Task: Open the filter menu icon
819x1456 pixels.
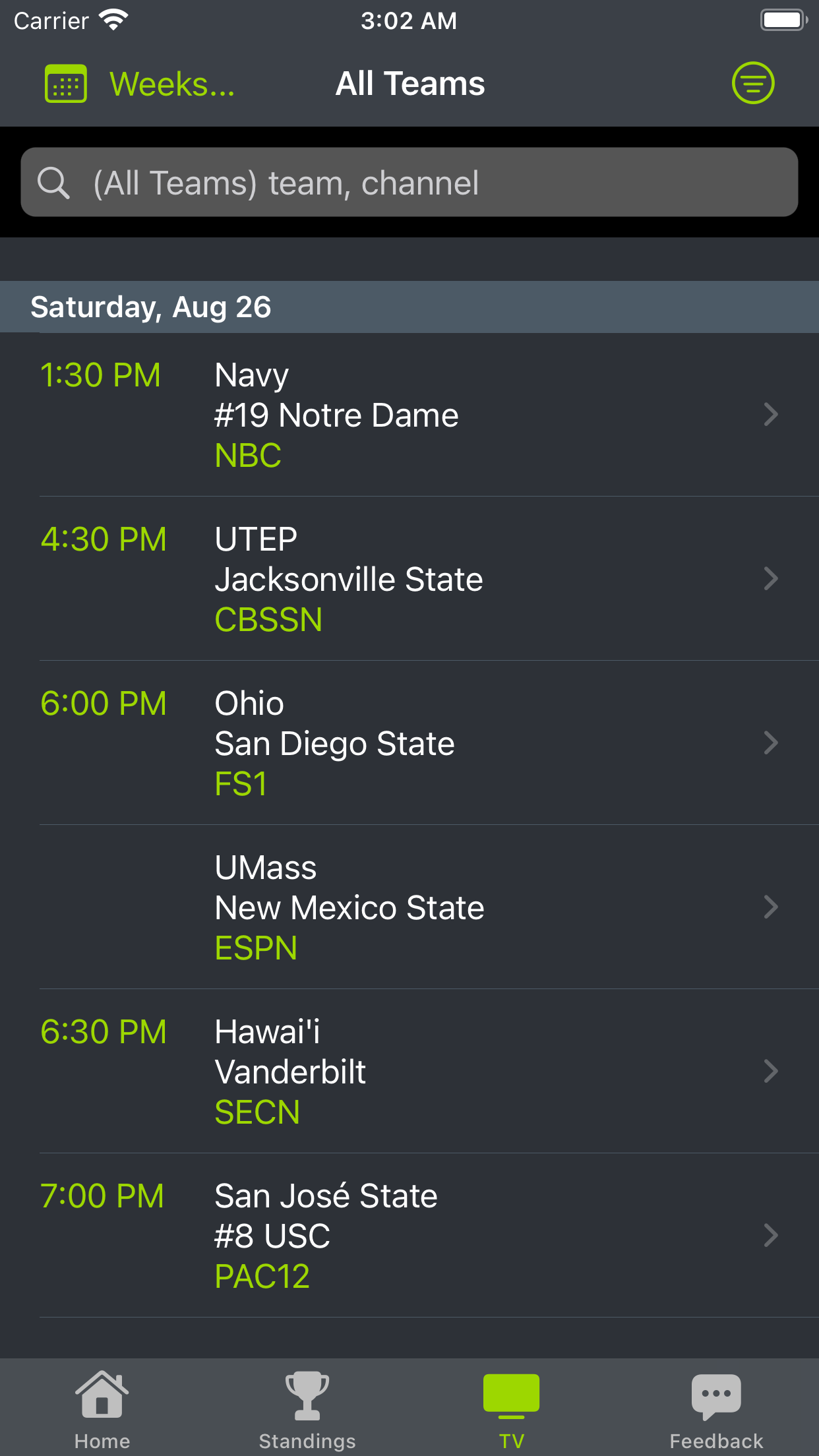Action: click(x=752, y=83)
